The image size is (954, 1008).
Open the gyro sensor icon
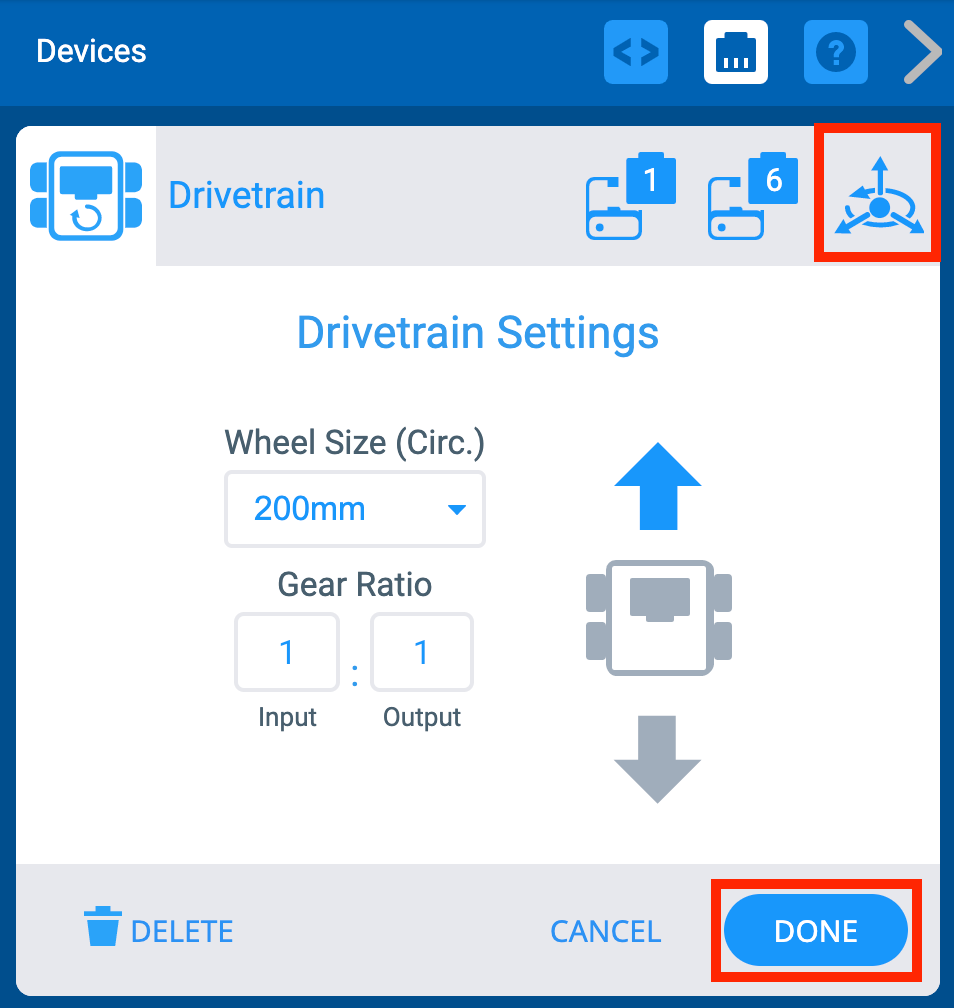[877, 195]
